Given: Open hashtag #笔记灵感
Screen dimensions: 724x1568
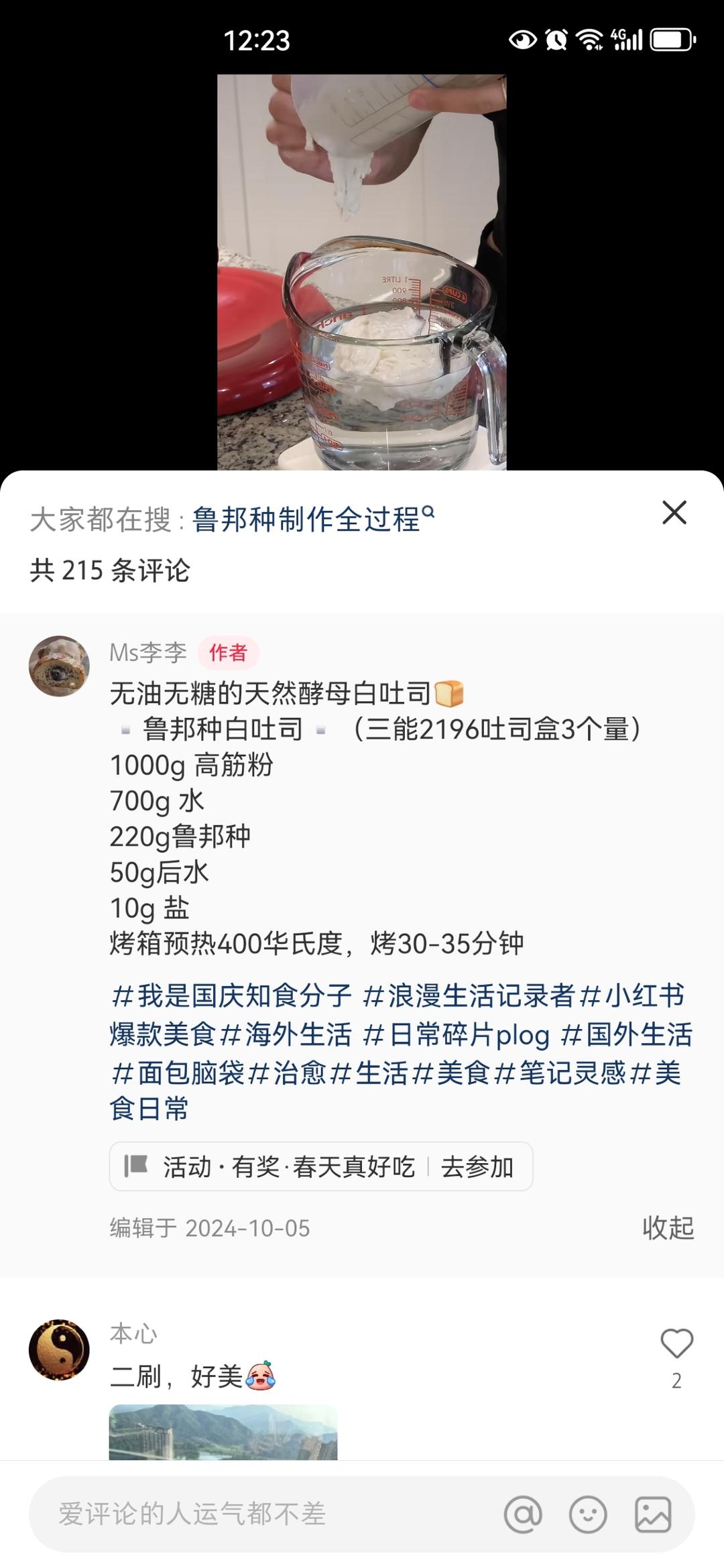Looking at the screenshot, I should pyautogui.click(x=559, y=1073).
